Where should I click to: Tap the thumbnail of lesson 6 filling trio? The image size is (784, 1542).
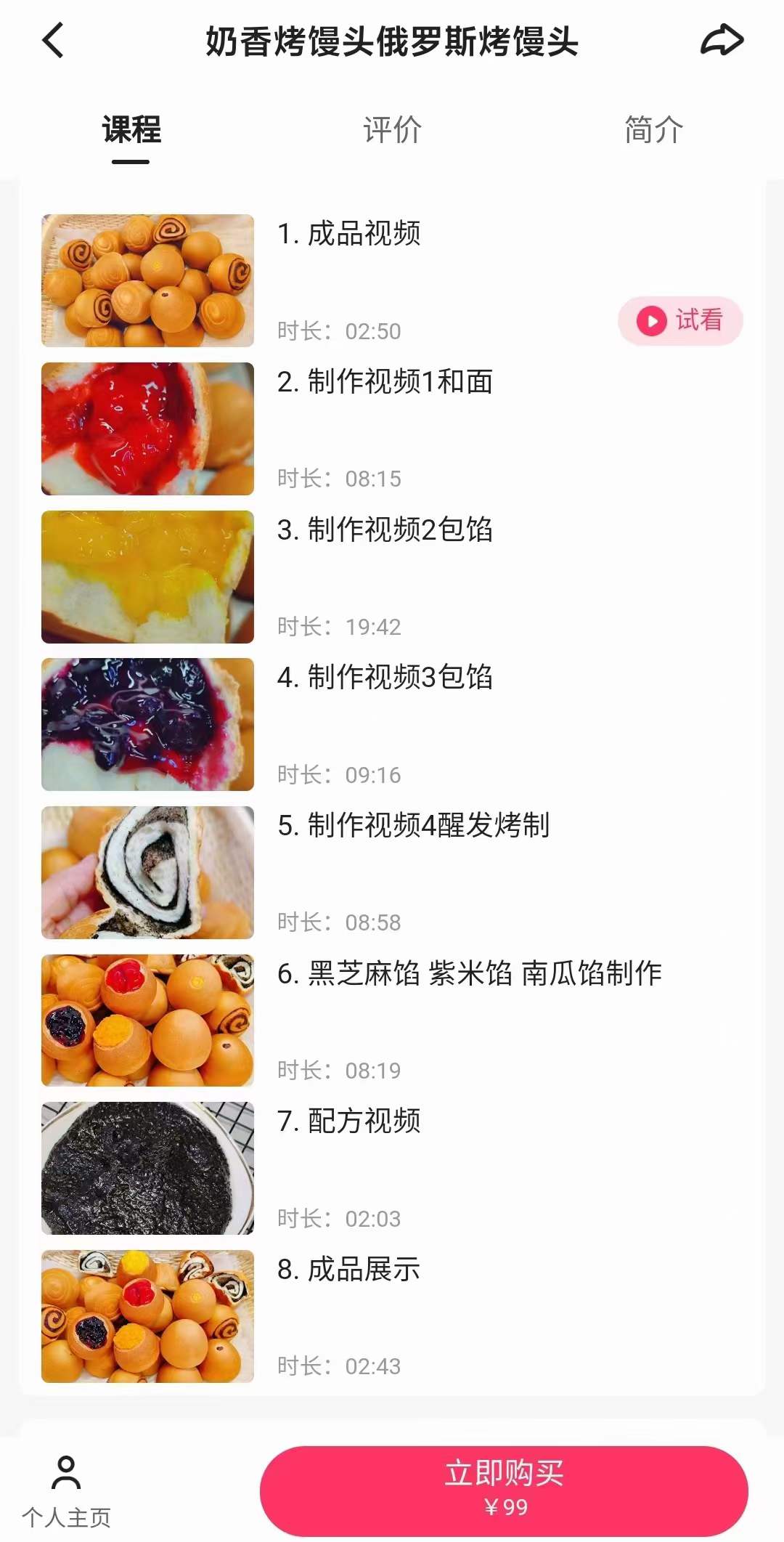[147, 1020]
